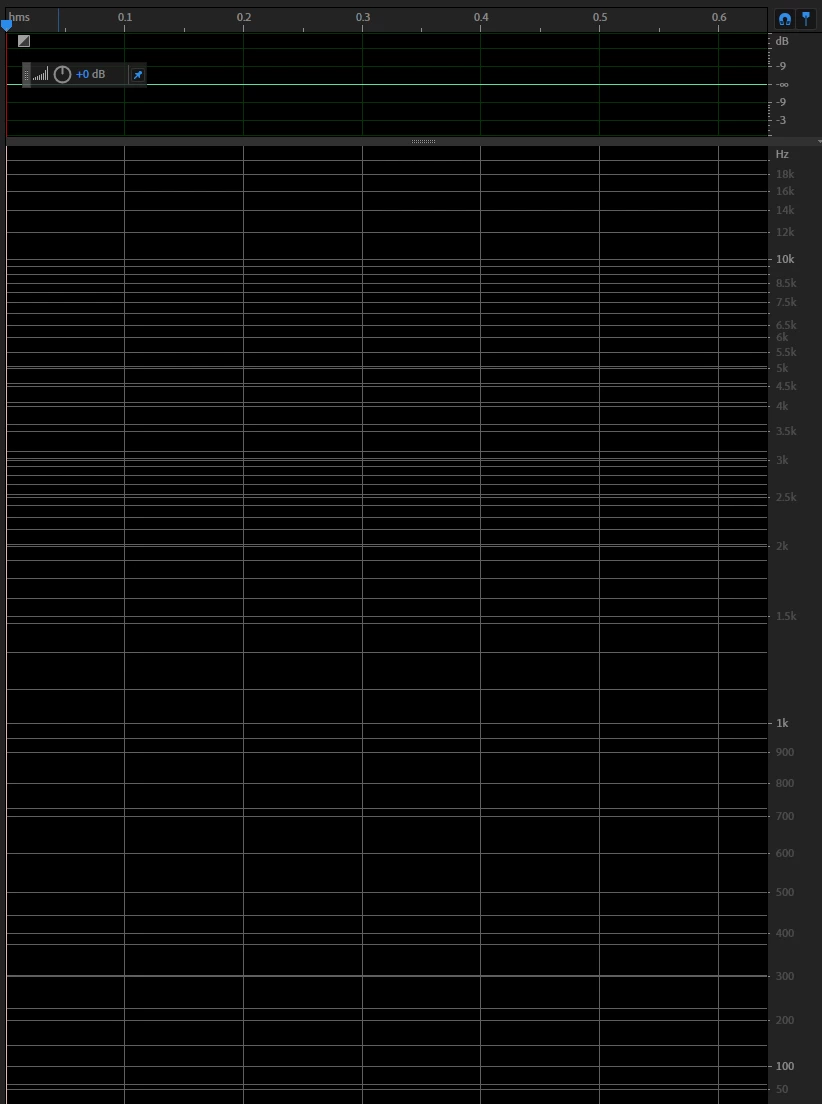The height and width of the screenshot is (1104, 822).
Task: Toggle the snapping magnet icon
Action: click(x=785, y=18)
